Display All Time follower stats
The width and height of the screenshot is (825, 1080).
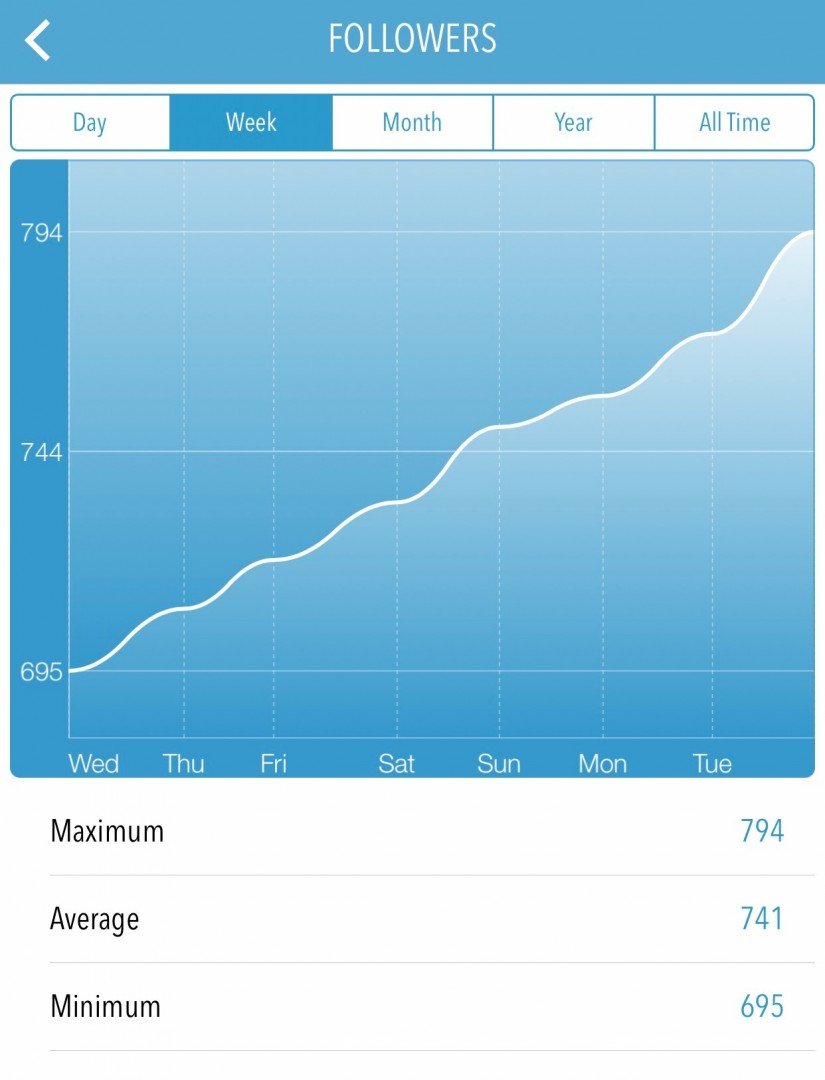pyautogui.click(x=734, y=123)
